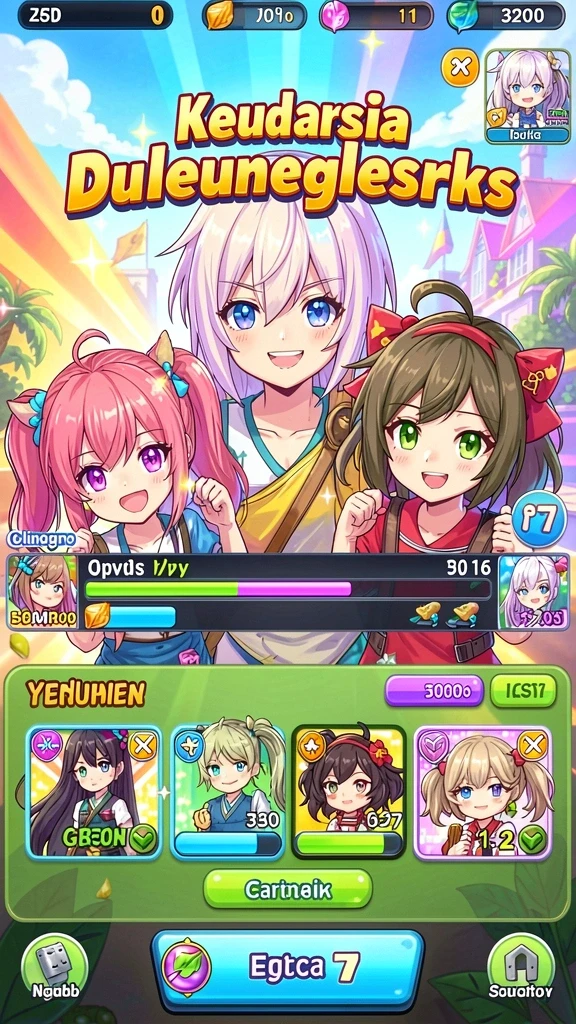The height and width of the screenshot is (1024, 576).
Task: Tap the green ICS17 button
Action: [x=523, y=691]
